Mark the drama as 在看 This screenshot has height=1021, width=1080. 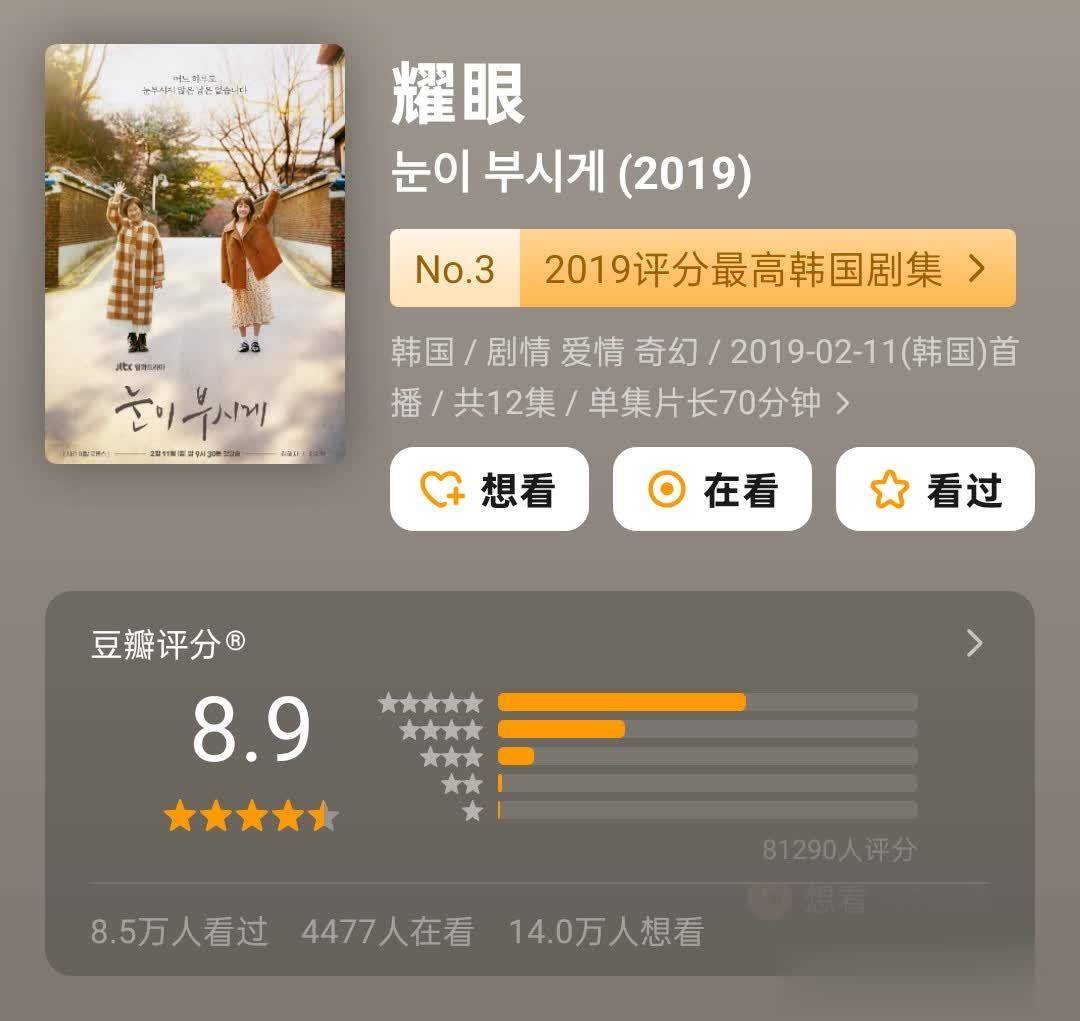pyautogui.click(x=712, y=489)
